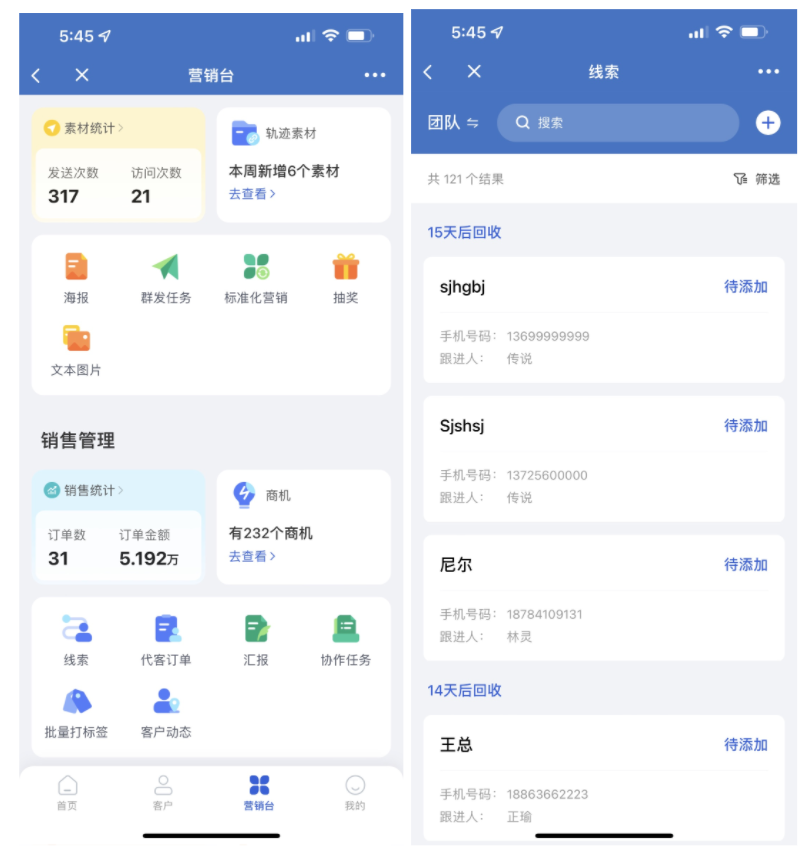This screenshot has height=860, width=812.
Task: Open 协作任务 collaboration tasks
Action: click(x=346, y=640)
